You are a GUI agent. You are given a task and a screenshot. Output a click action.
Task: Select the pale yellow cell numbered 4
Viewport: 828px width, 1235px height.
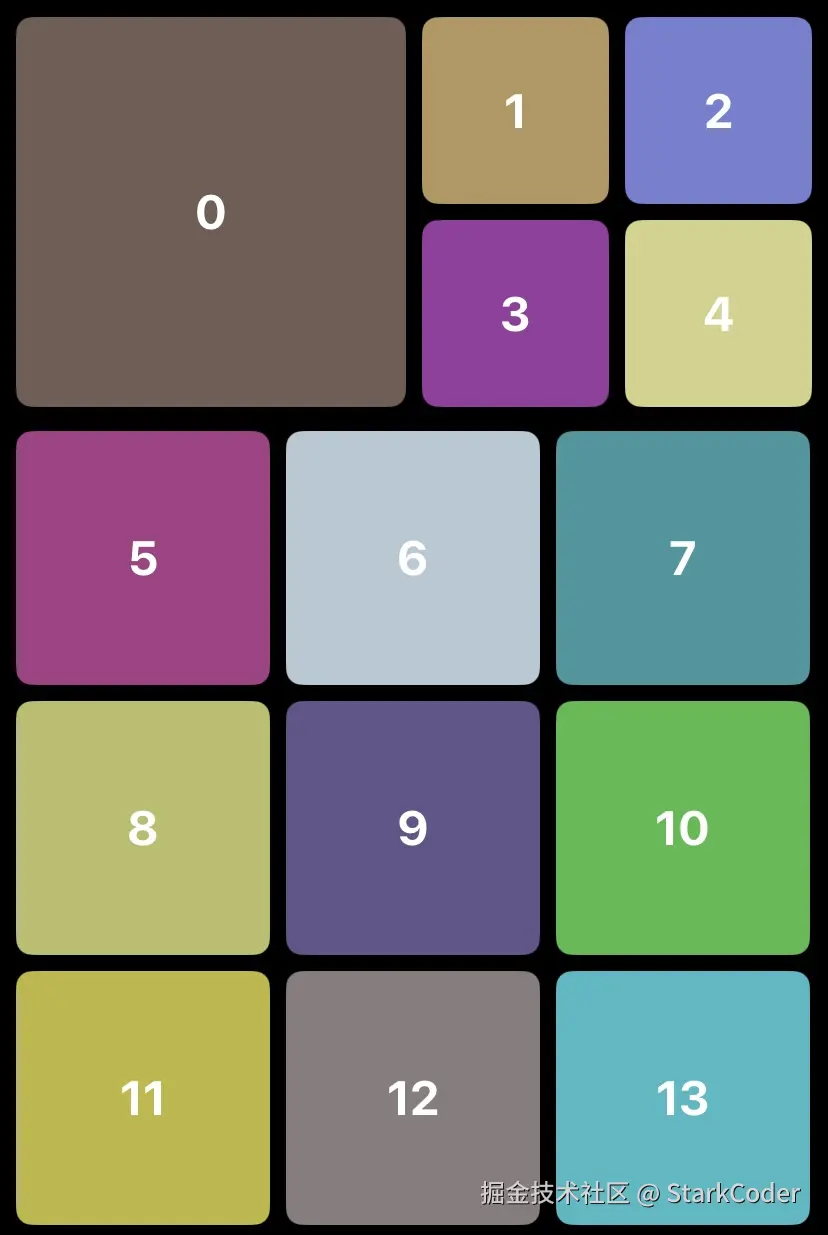718,314
